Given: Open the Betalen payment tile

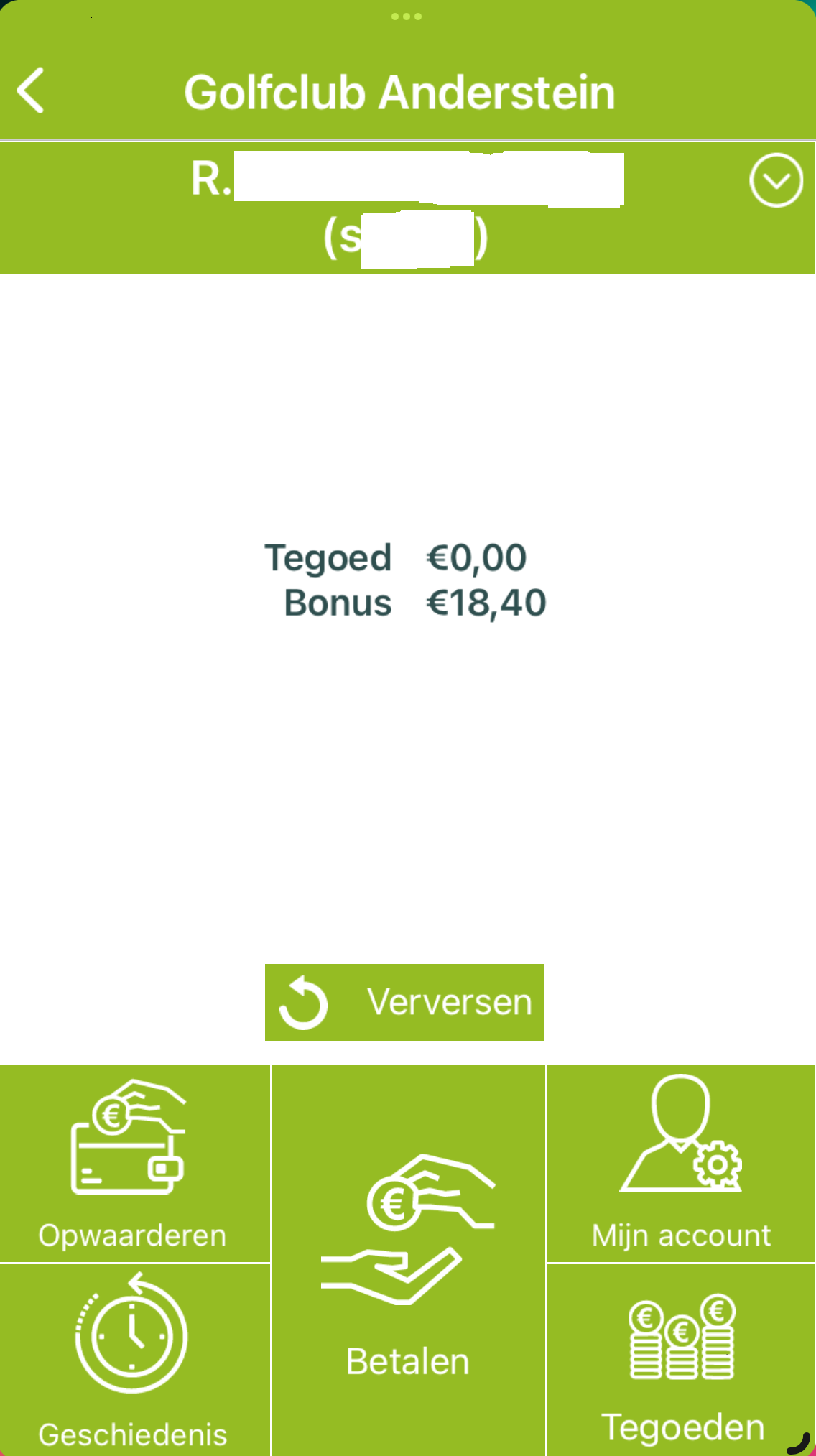Looking at the screenshot, I should point(408,1261).
